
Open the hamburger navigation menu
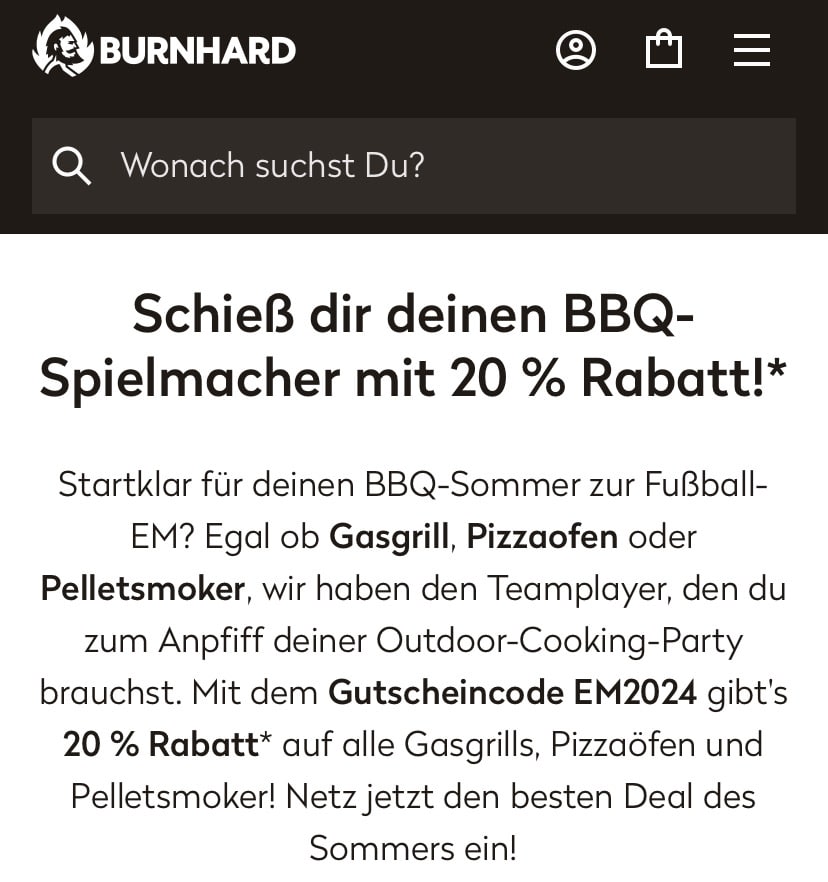pos(752,50)
